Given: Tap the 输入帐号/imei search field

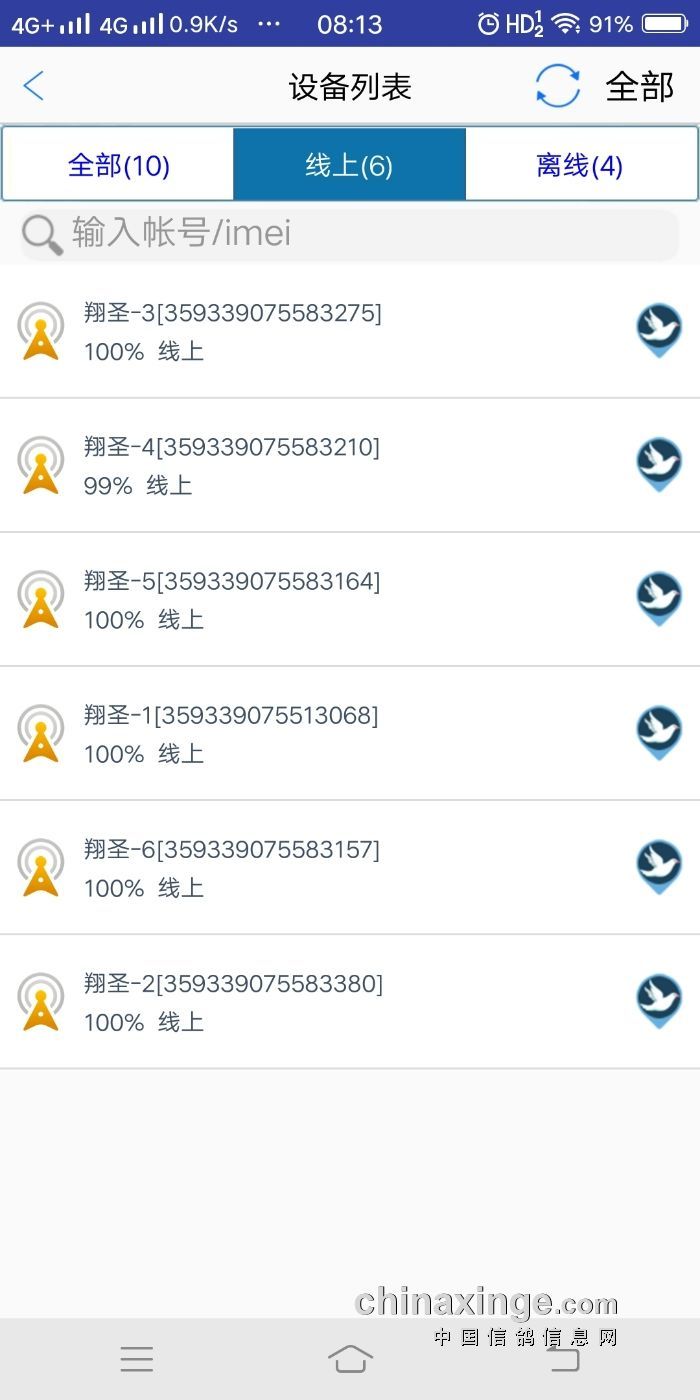Looking at the screenshot, I should click(349, 234).
